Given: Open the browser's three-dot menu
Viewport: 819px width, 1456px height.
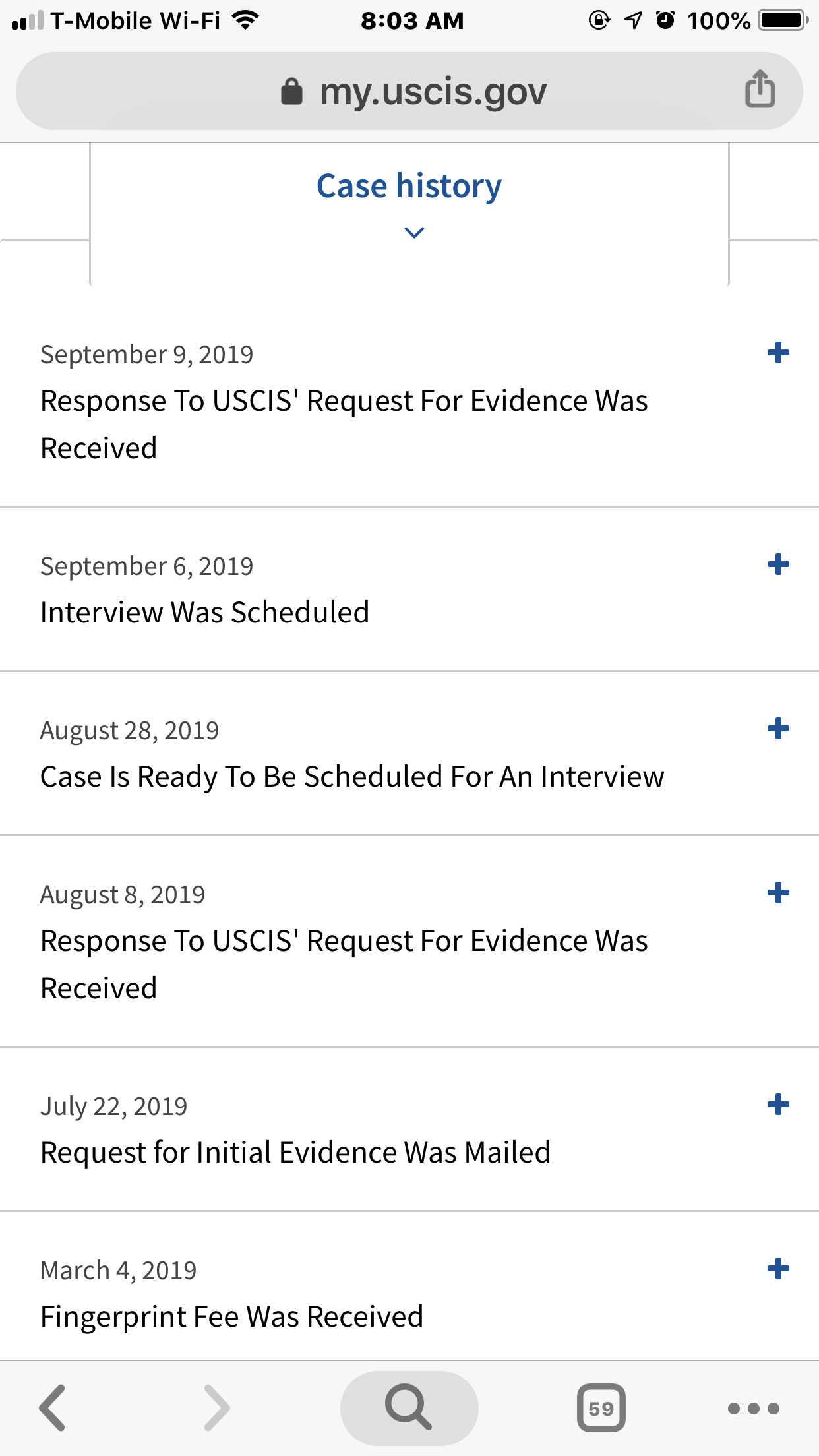Looking at the screenshot, I should tap(753, 1409).
